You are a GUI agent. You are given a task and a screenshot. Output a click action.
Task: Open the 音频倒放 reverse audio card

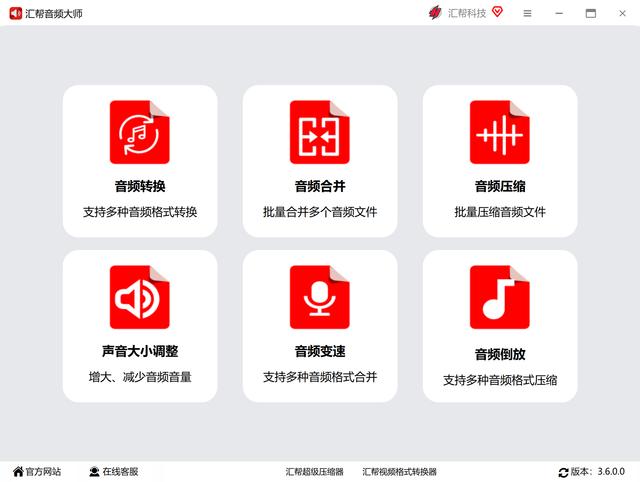pyautogui.click(x=500, y=326)
